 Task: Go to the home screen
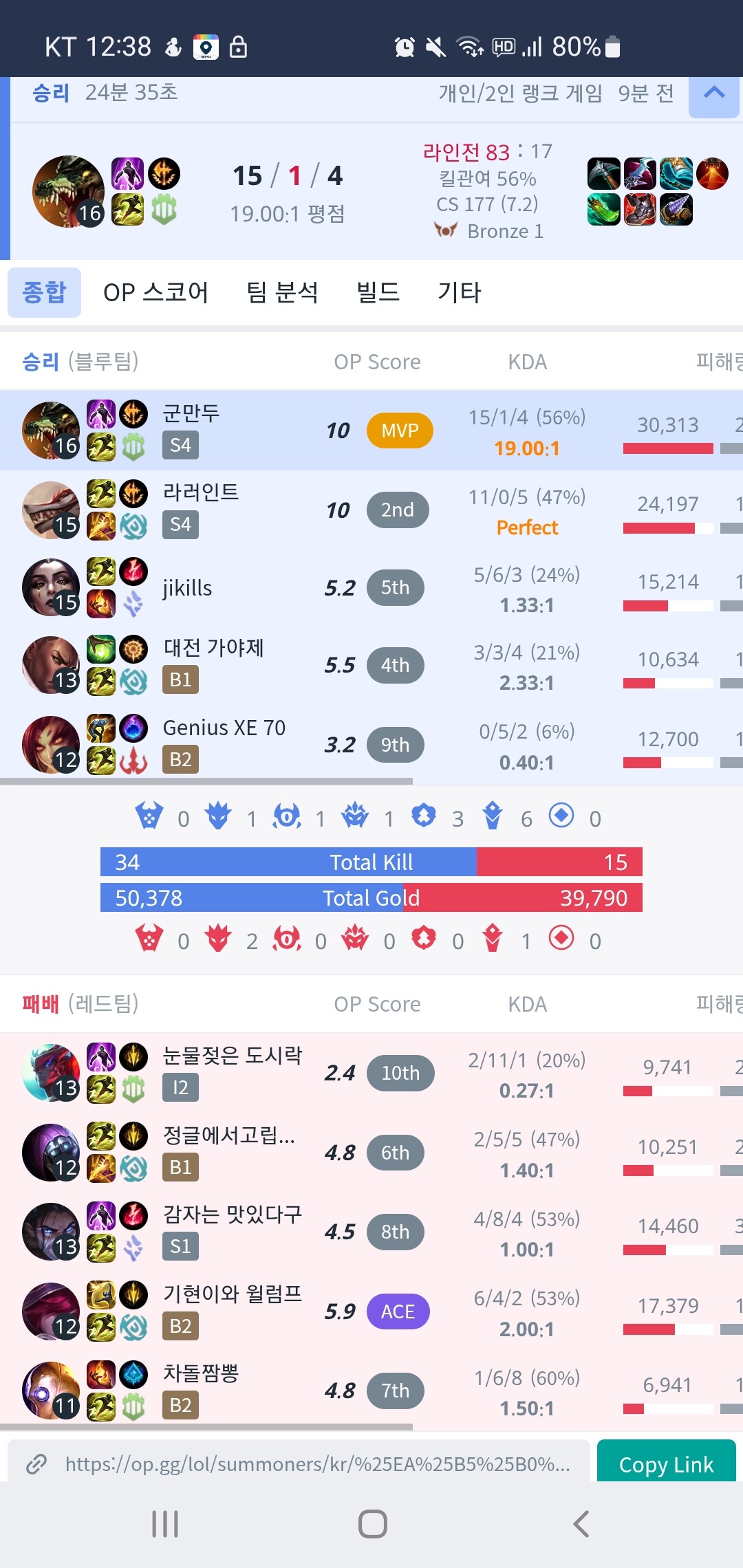click(372, 1524)
